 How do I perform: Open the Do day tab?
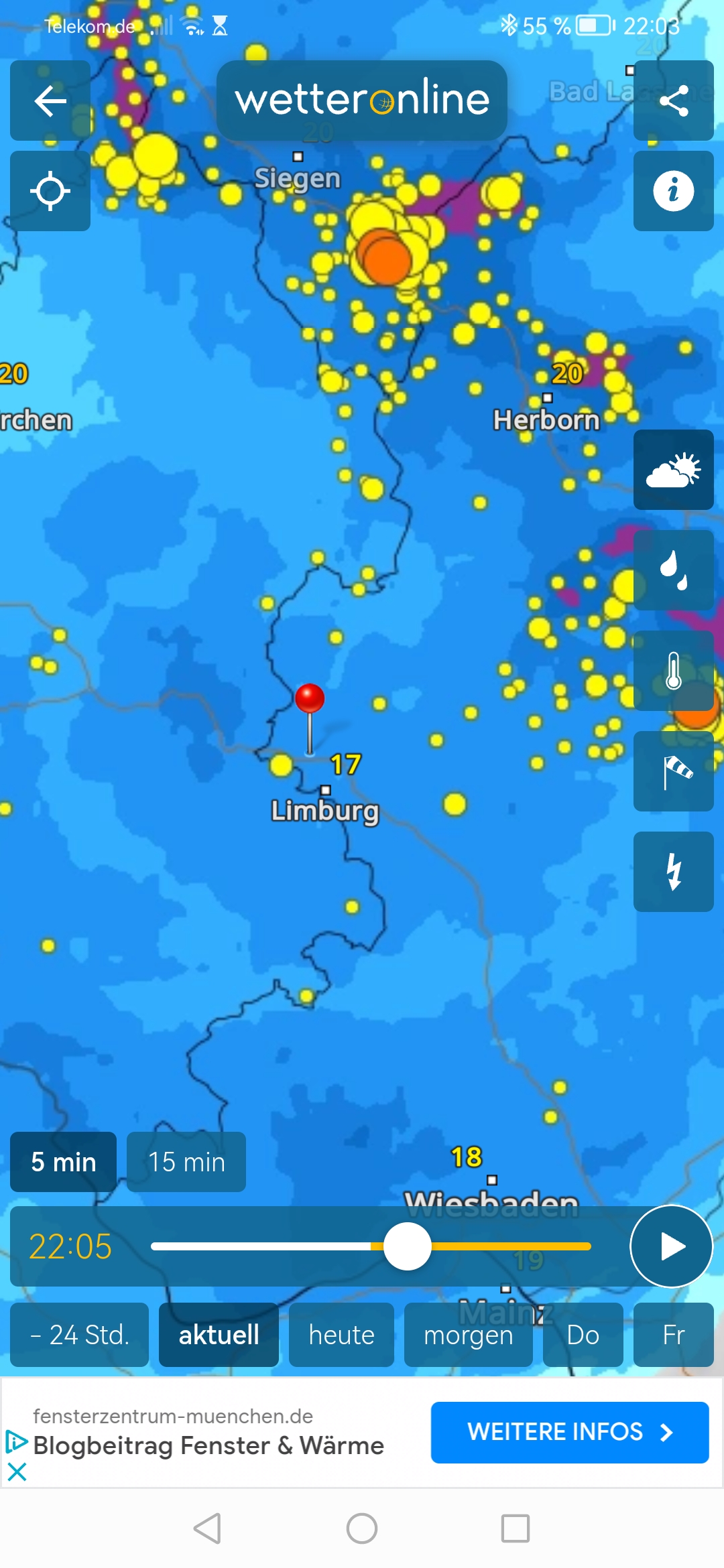click(x=583, y=1335)
